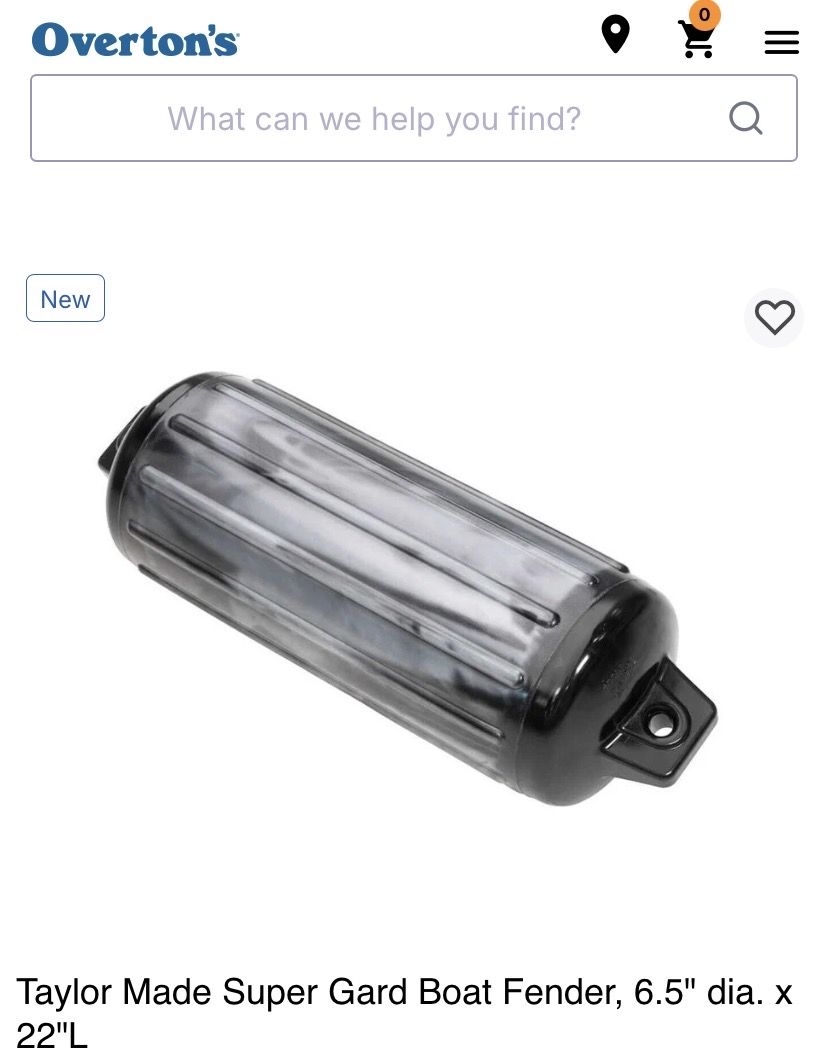The image size is (828, 1061).
Task: Go to Overton's home page
Action: point(136,40)
